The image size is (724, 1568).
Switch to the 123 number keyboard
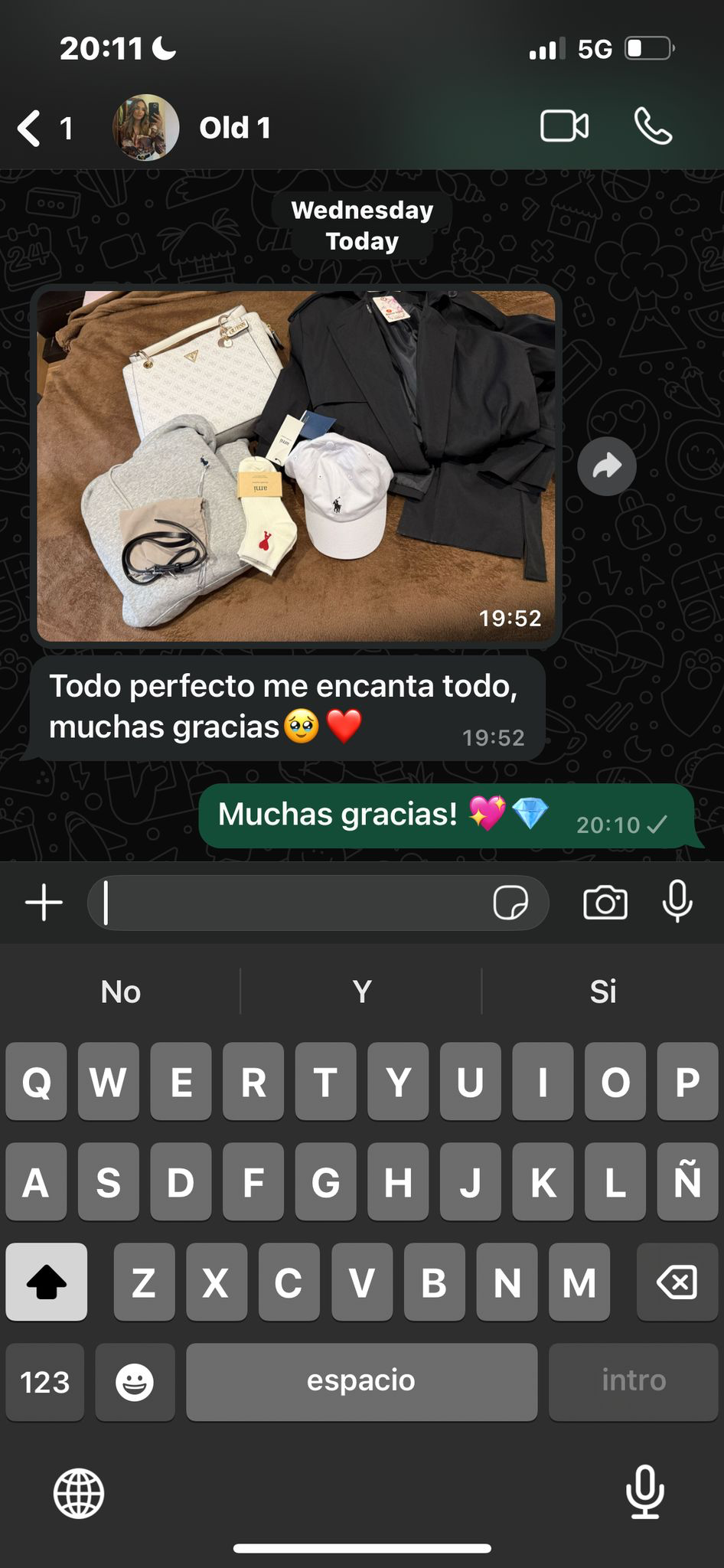coord(44,1382)
